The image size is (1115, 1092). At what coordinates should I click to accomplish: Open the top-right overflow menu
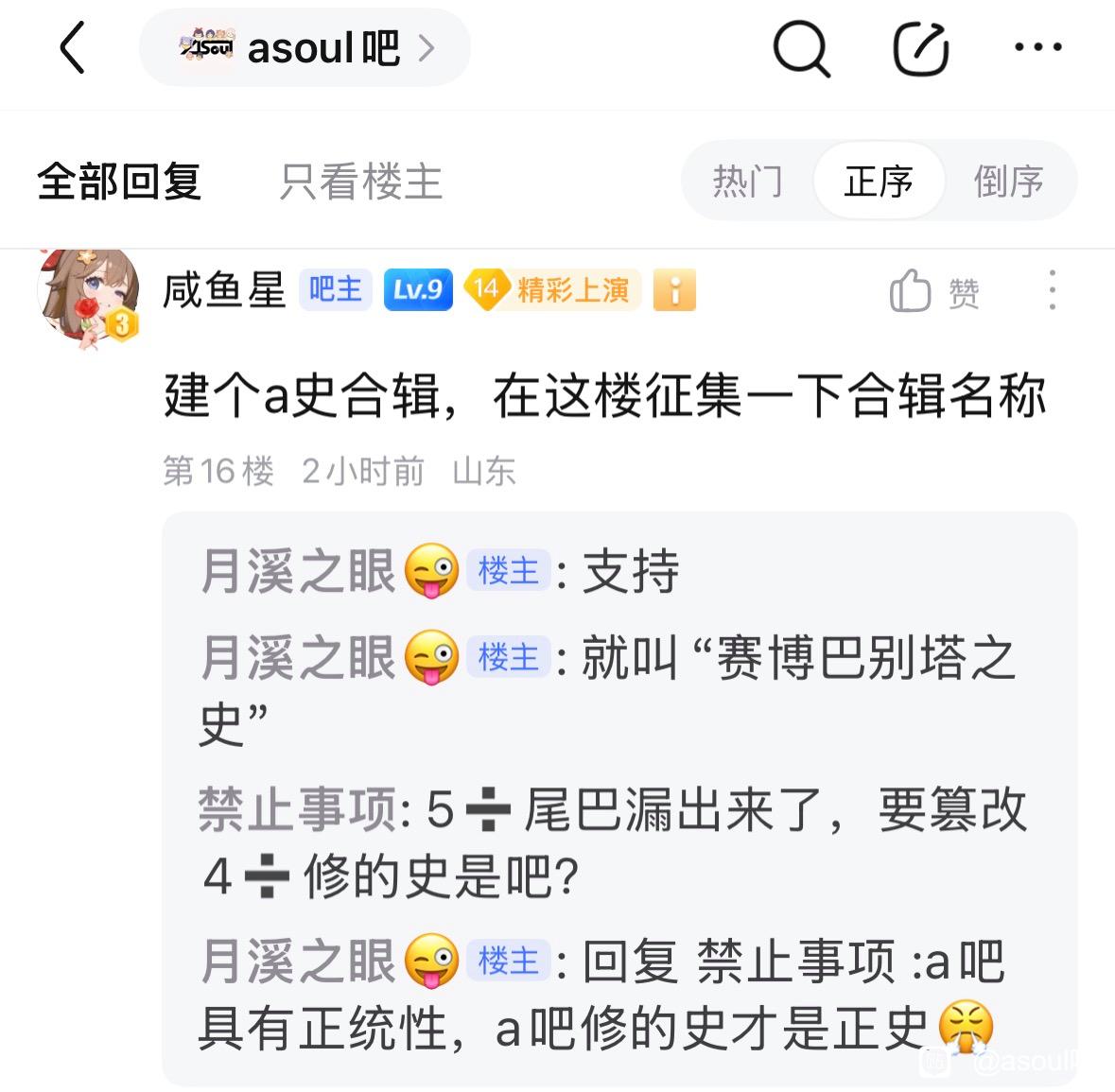click(1037, 47)
